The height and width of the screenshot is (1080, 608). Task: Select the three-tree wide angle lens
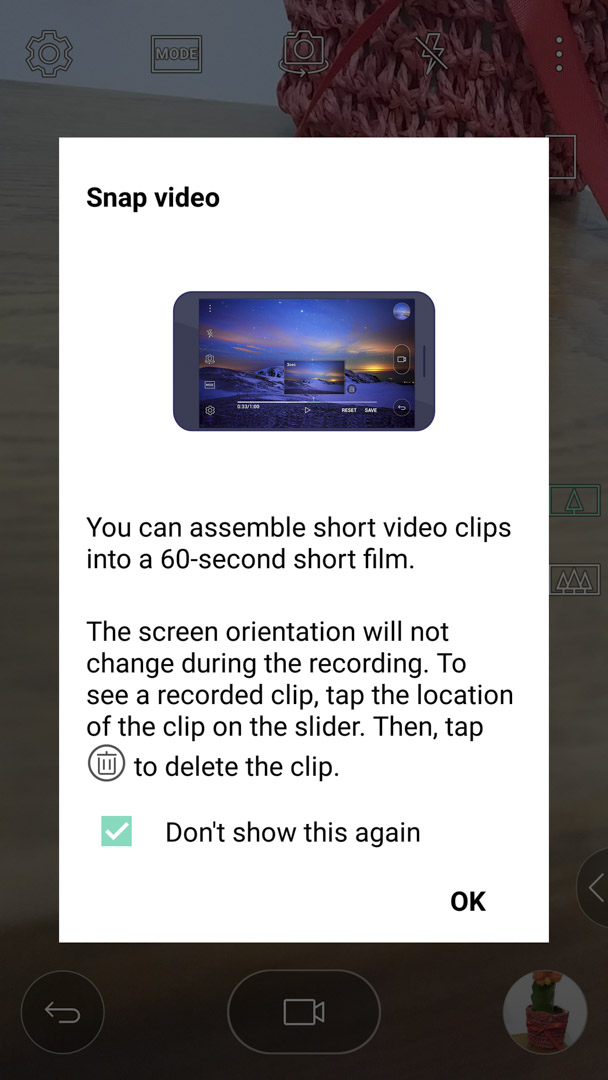574,580
